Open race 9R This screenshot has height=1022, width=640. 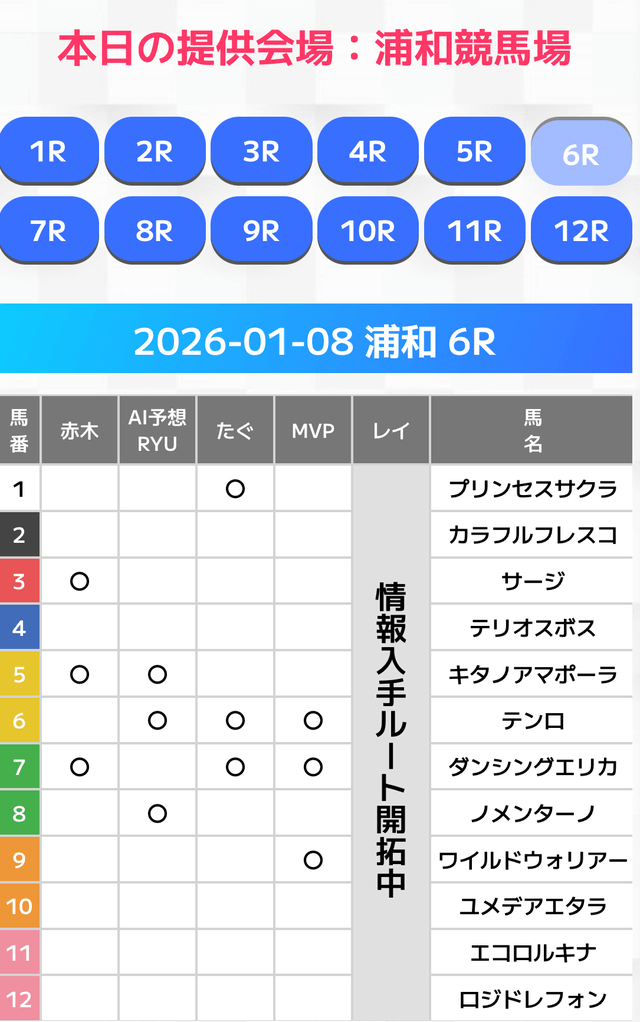tap(261, 230)
